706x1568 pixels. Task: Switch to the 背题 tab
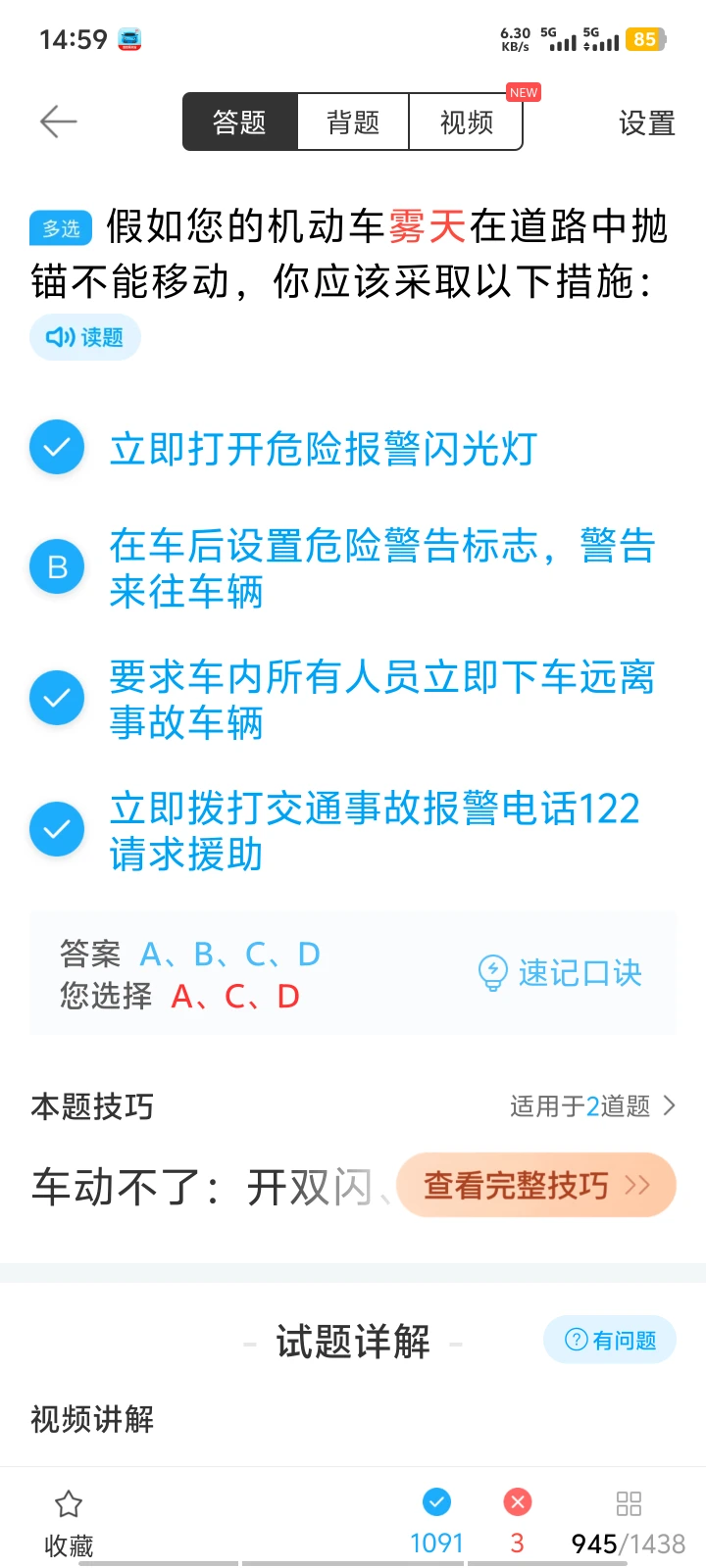(x=353, y=122)
